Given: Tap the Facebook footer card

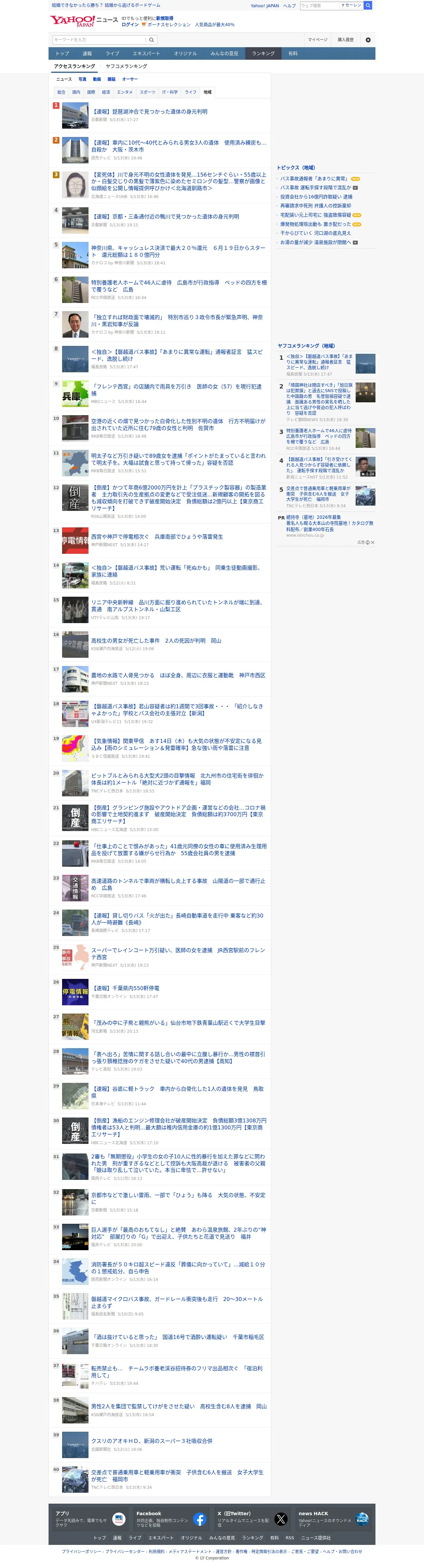Looking at the screenshot, I should pos(171,1519).
